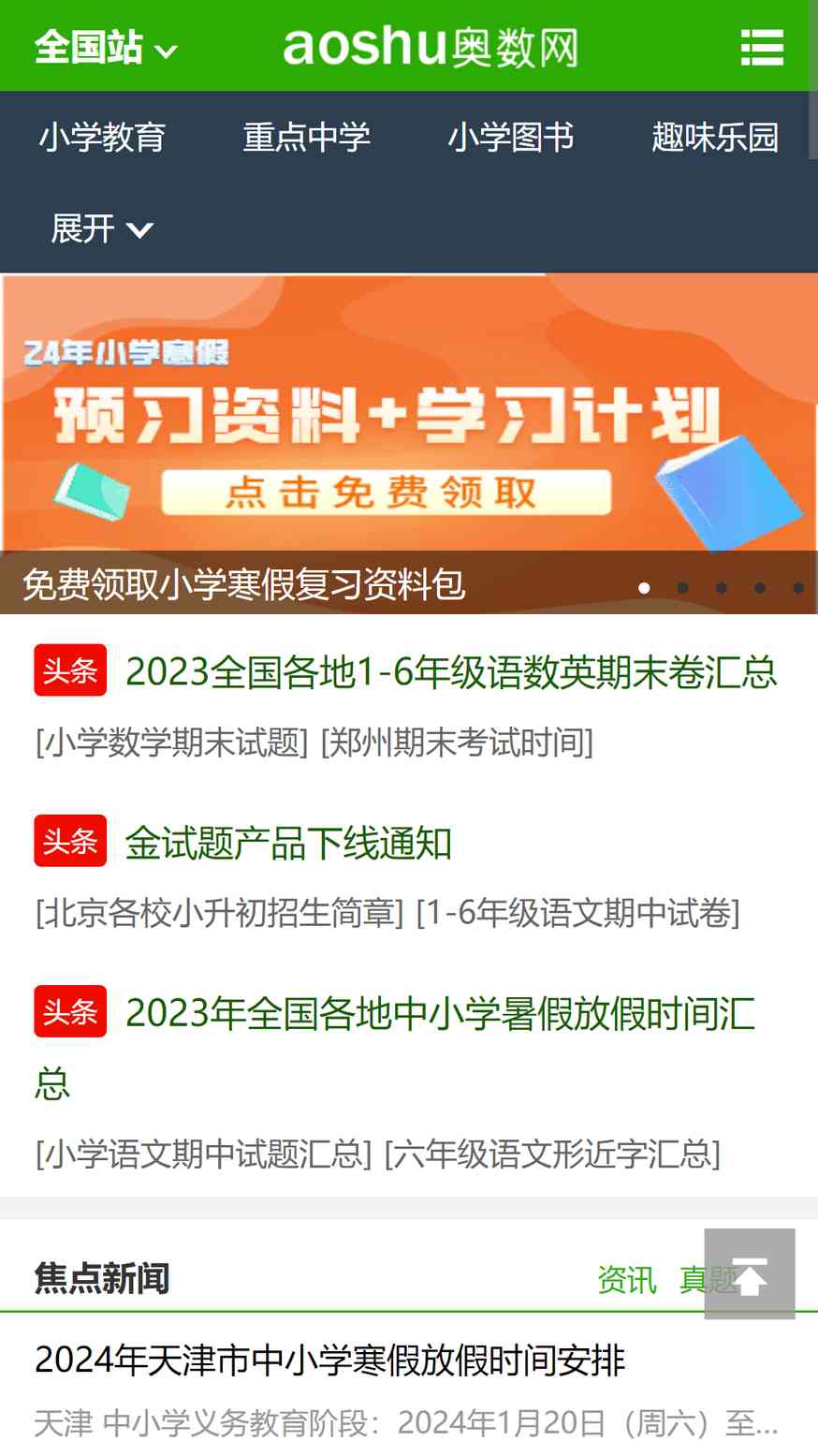Open 郑州期末考试时间 link

(x=457, y=743)
